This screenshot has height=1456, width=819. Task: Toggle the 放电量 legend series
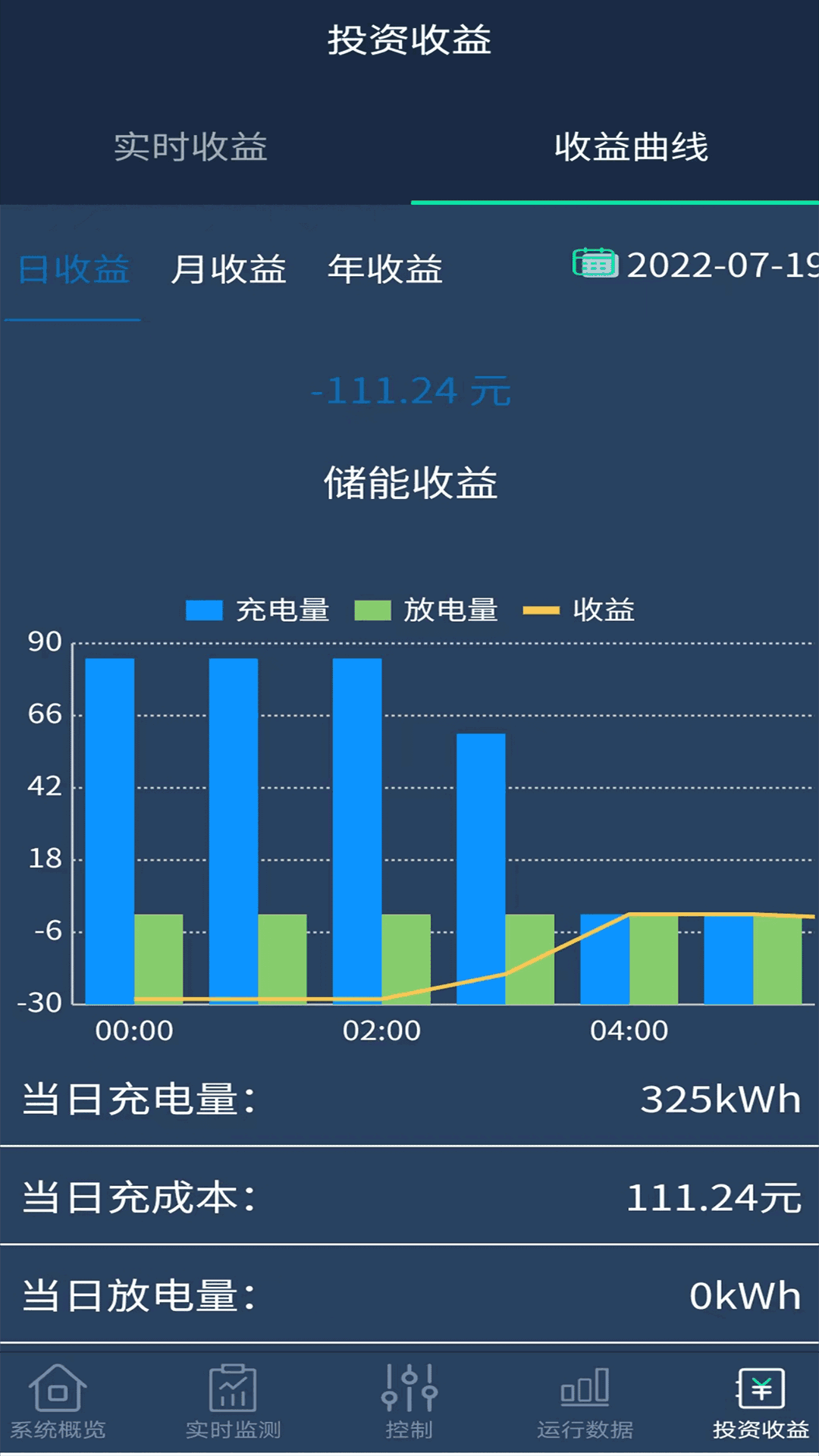[x=426, y=610]
